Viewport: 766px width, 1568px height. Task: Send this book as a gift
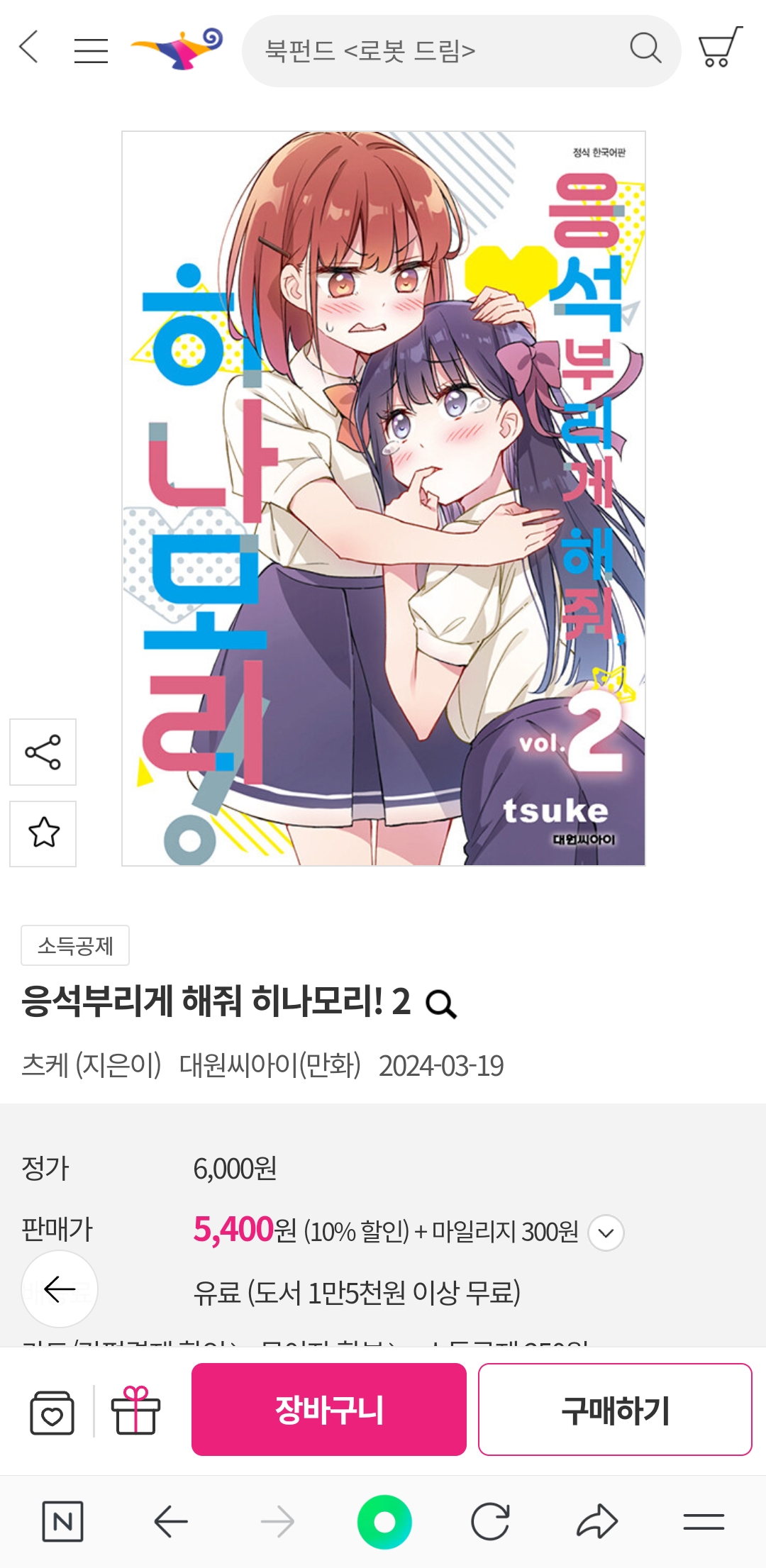coord(135,1411)
